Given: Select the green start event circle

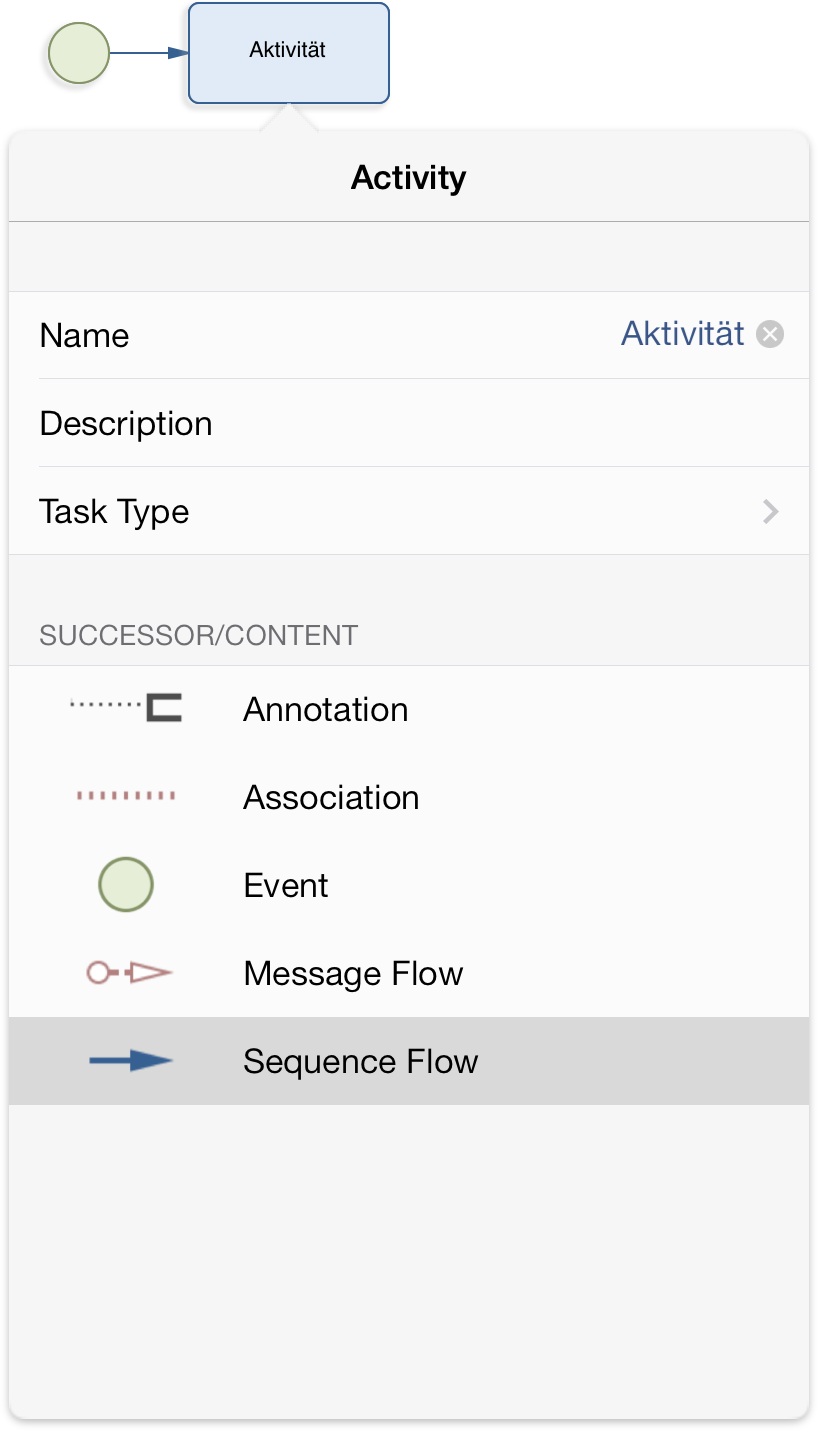Looking at the screenshot, I should coord(79,53).
